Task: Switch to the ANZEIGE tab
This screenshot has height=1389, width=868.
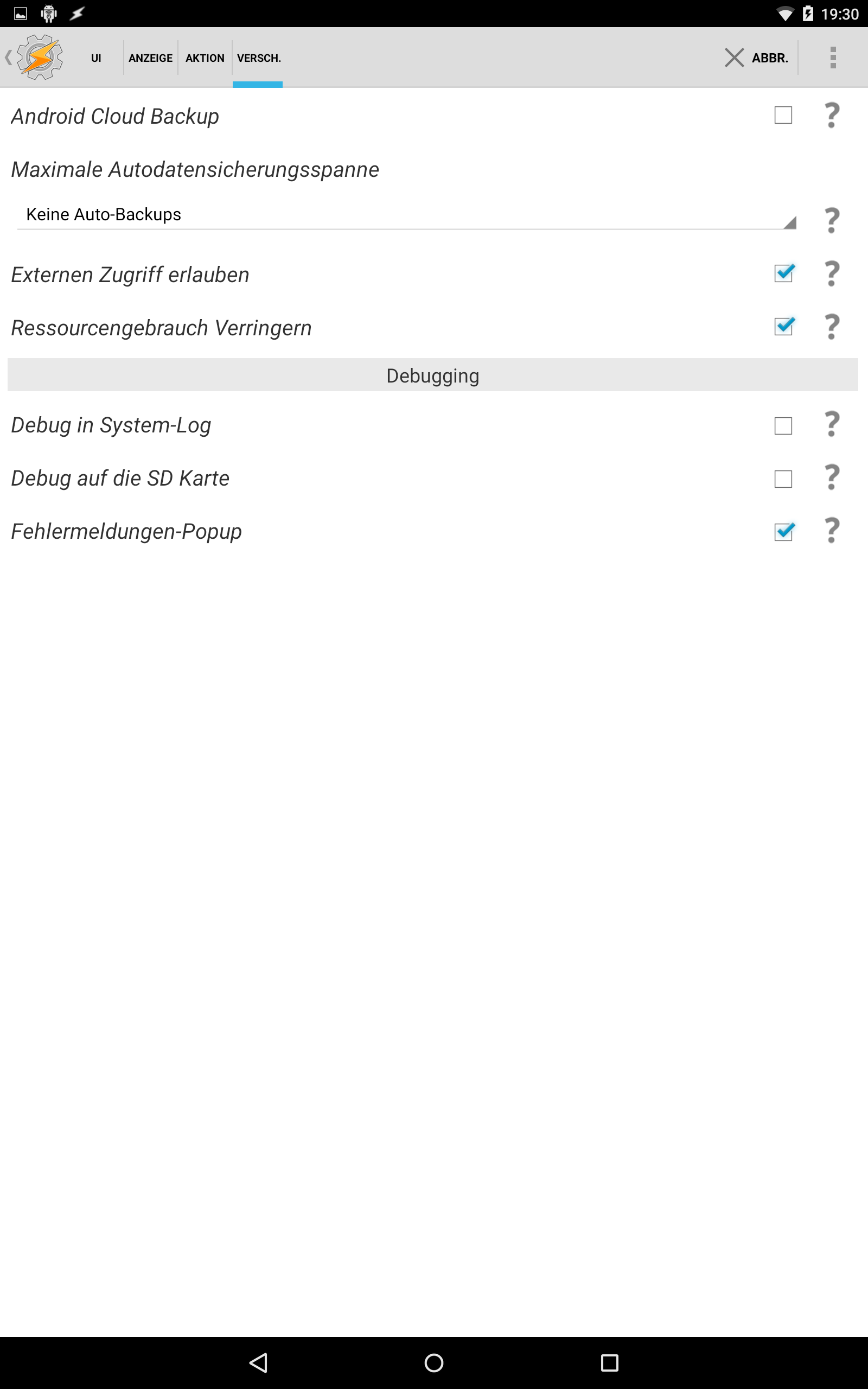Action: [x=150, y=58]
